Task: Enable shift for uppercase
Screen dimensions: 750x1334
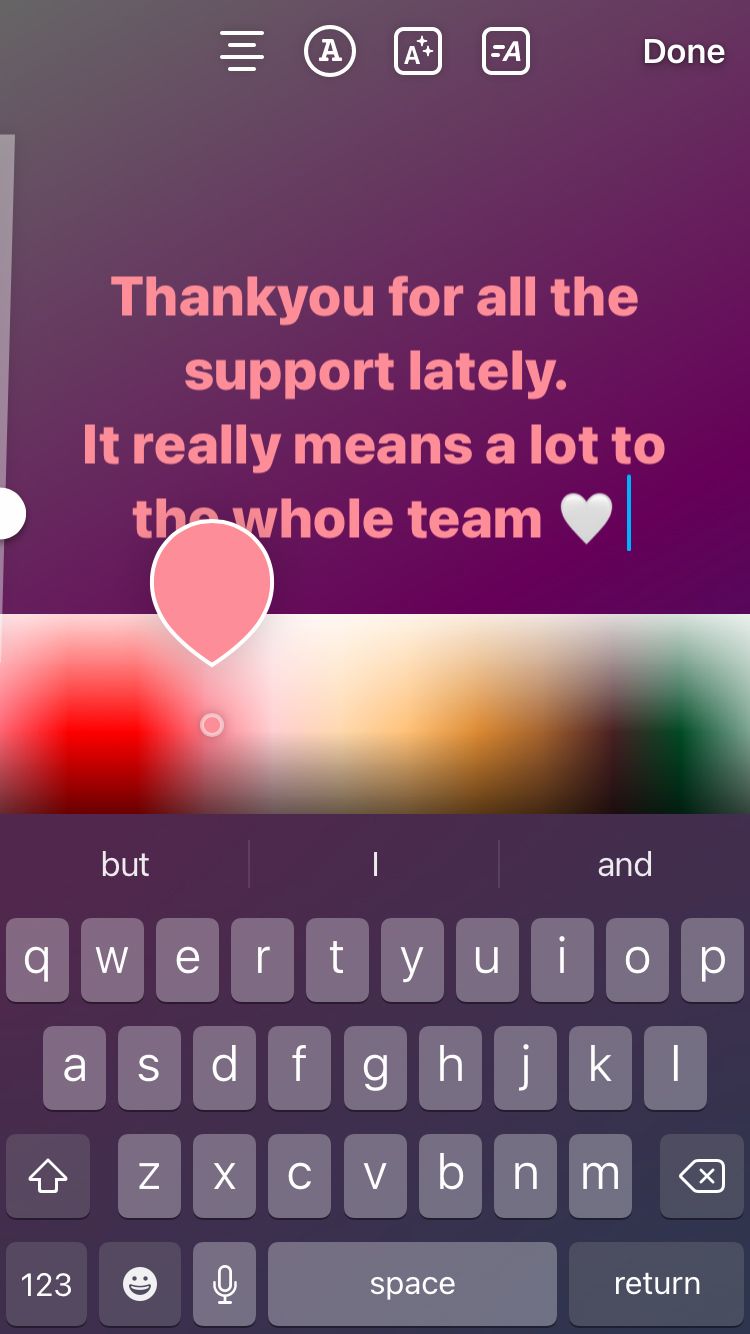Action: click(47, 1176)
